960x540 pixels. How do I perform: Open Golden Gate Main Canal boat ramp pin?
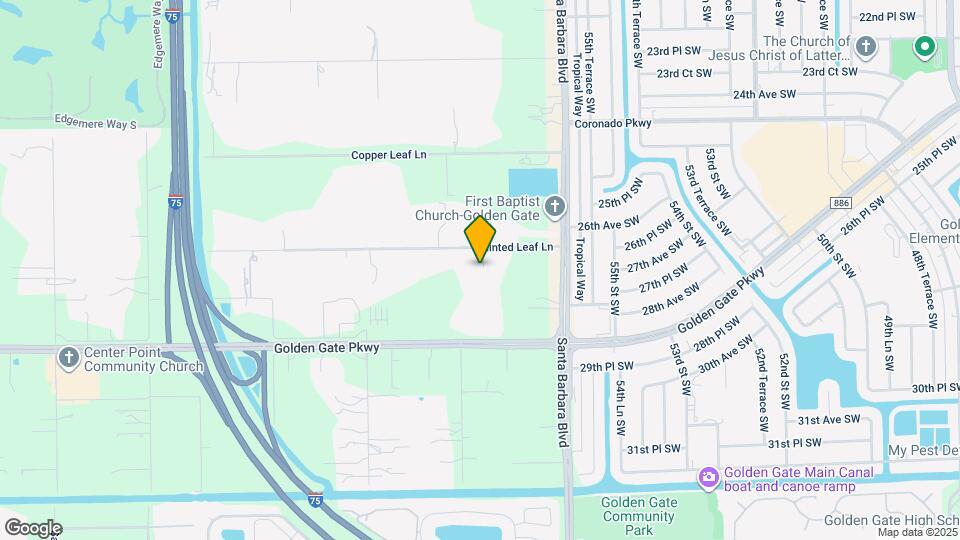coord(709,478)
